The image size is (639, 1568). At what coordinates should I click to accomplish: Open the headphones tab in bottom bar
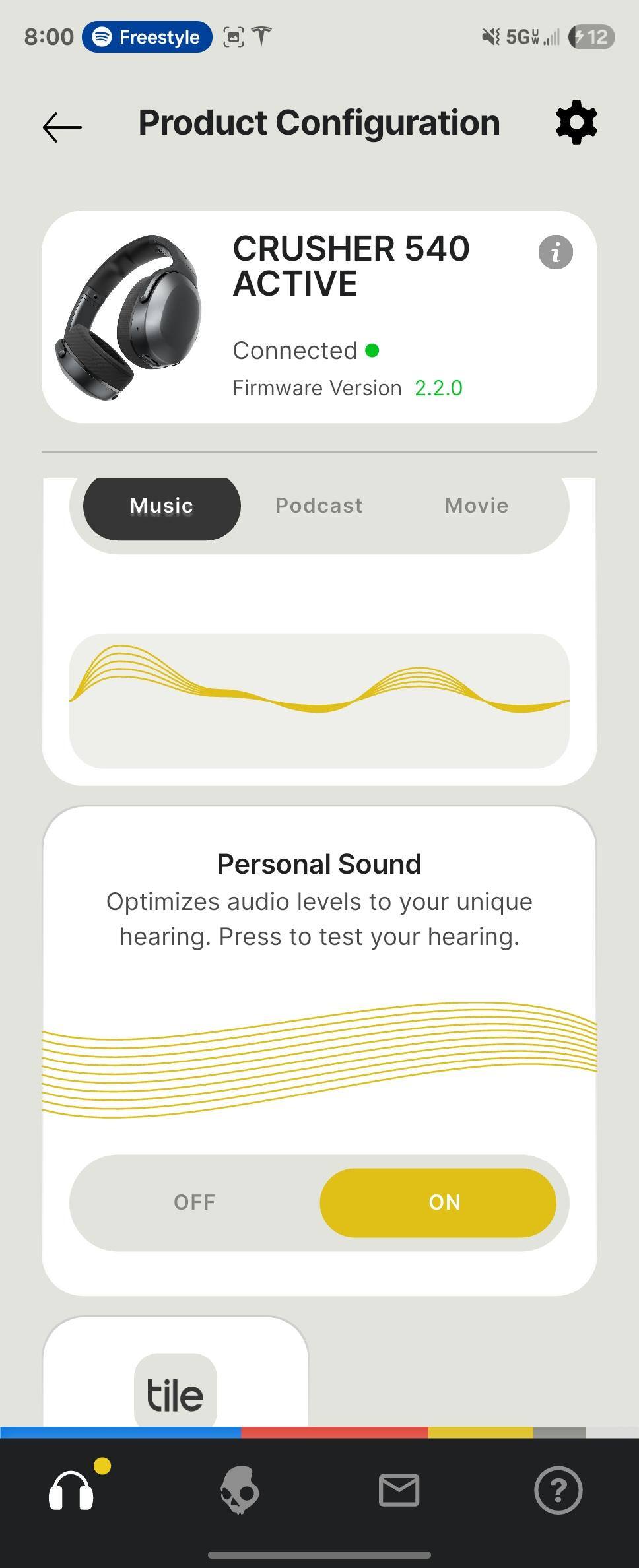click(x=71, y=1490)
